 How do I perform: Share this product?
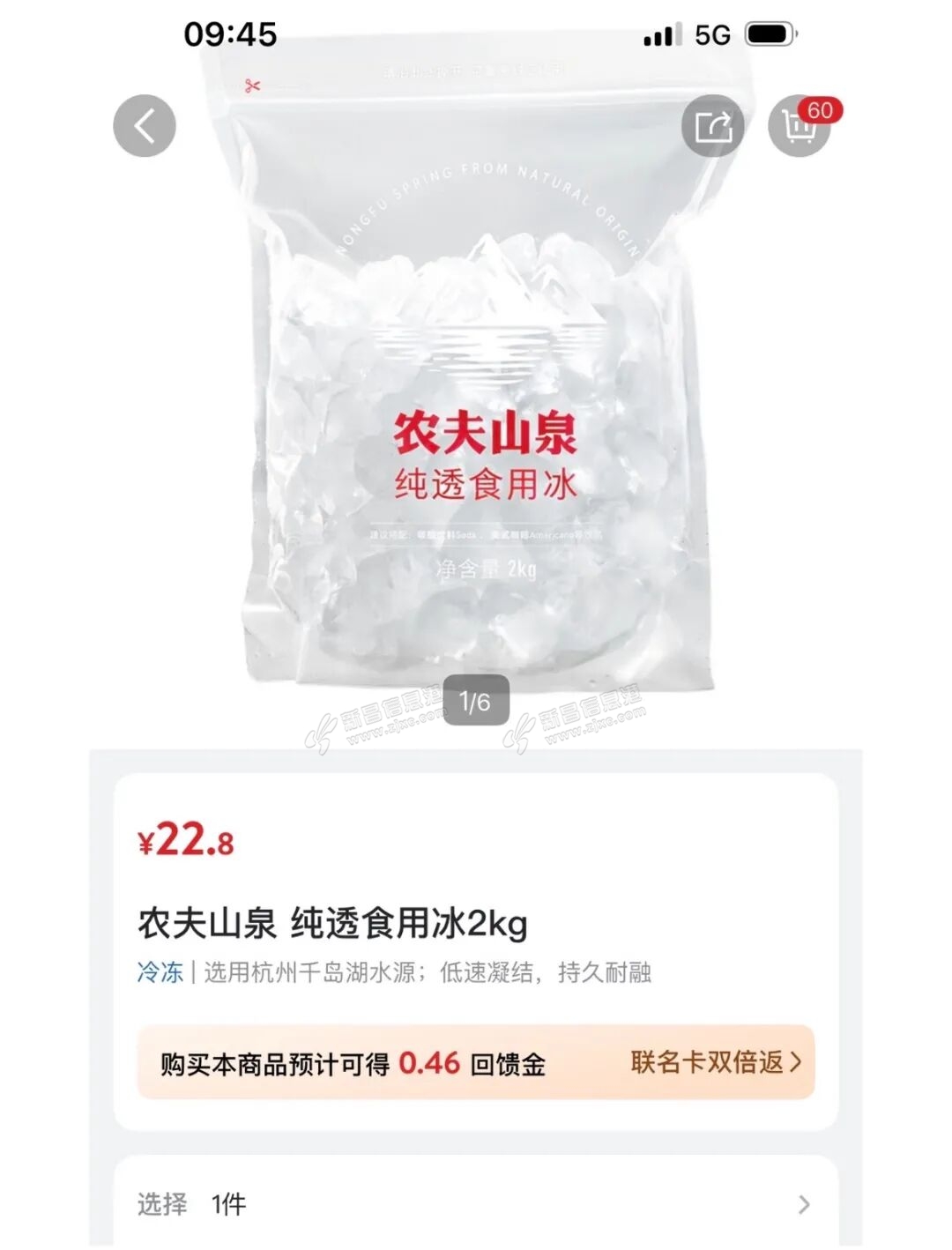click(x=712, y=127)
